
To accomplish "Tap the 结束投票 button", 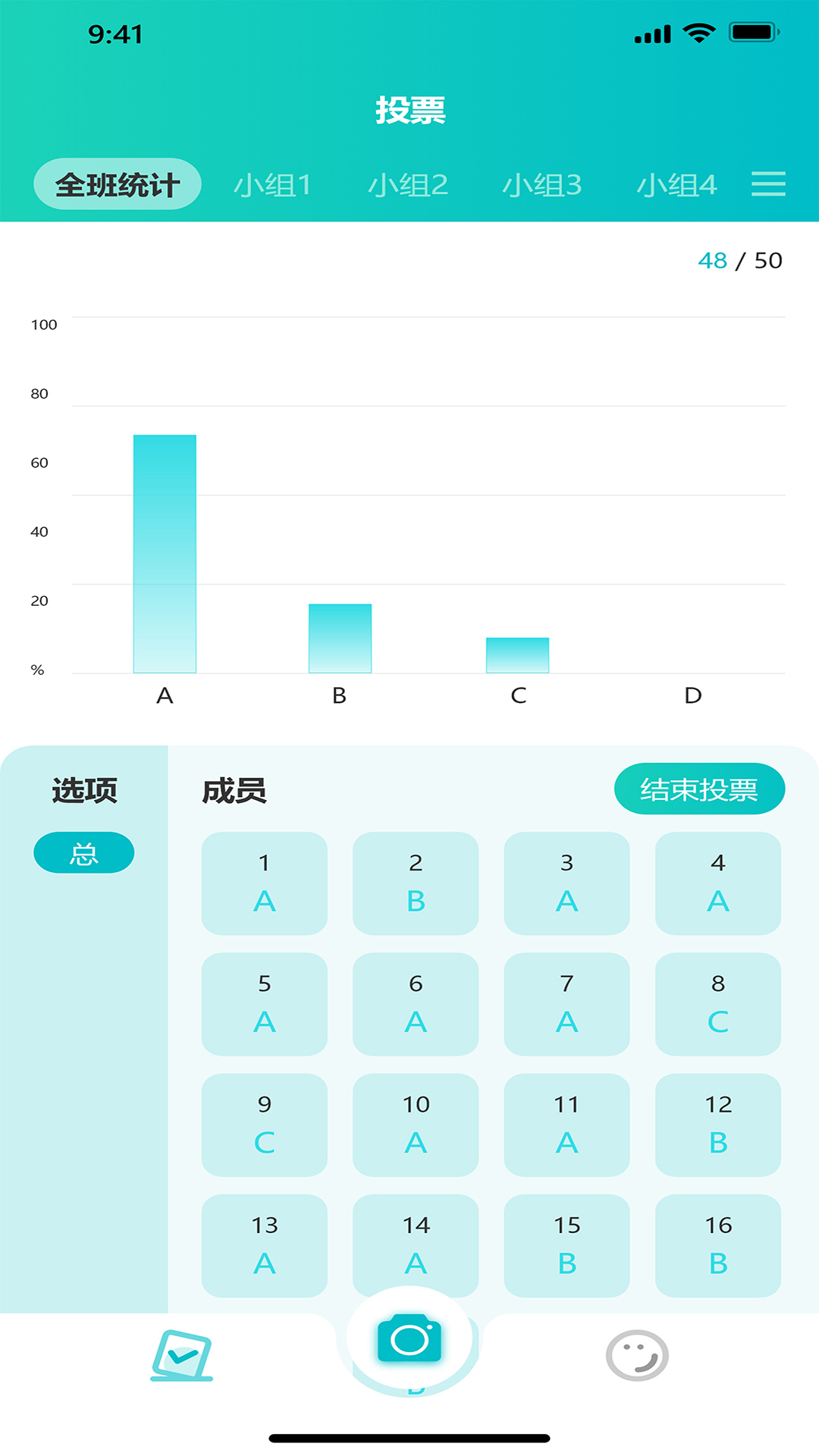I will (699, 789).
